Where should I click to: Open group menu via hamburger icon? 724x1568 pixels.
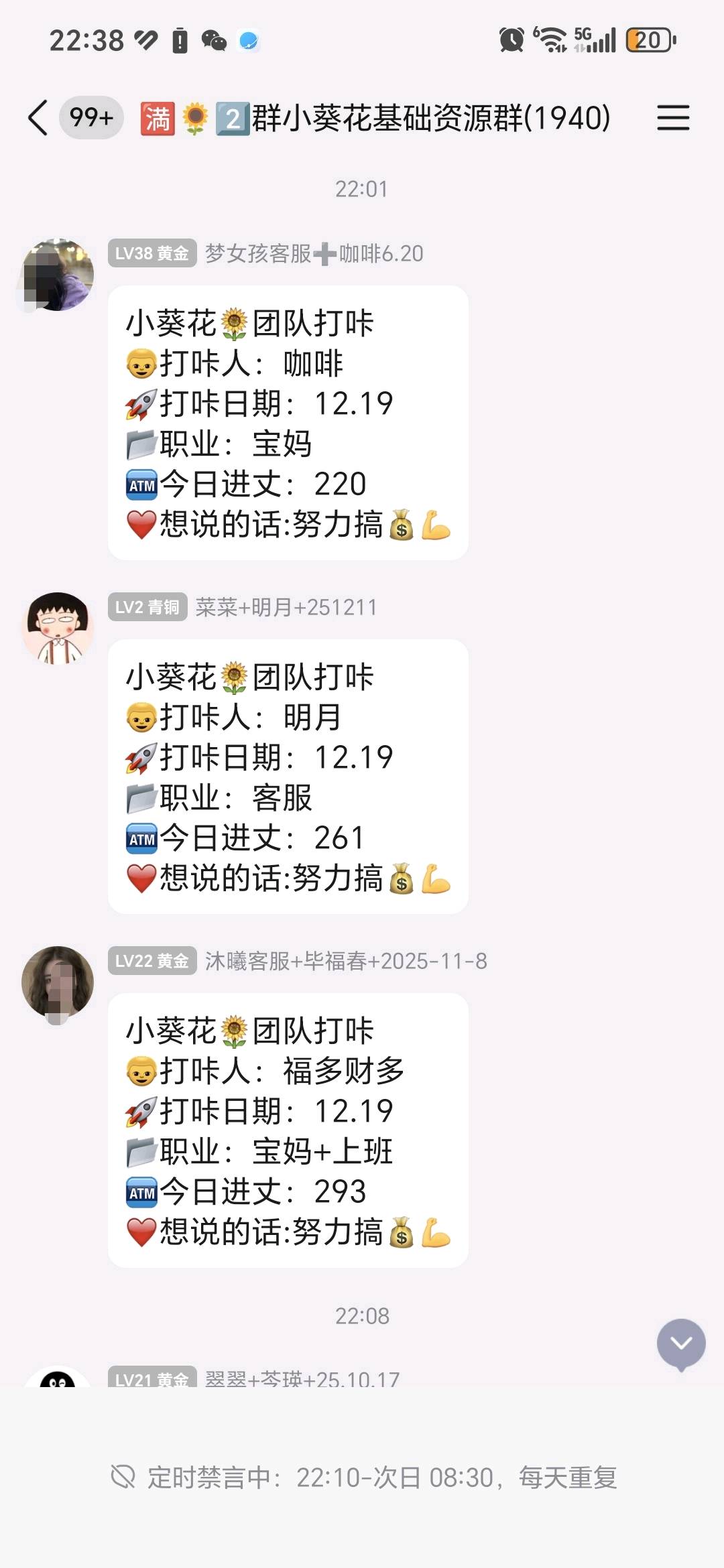673,117
